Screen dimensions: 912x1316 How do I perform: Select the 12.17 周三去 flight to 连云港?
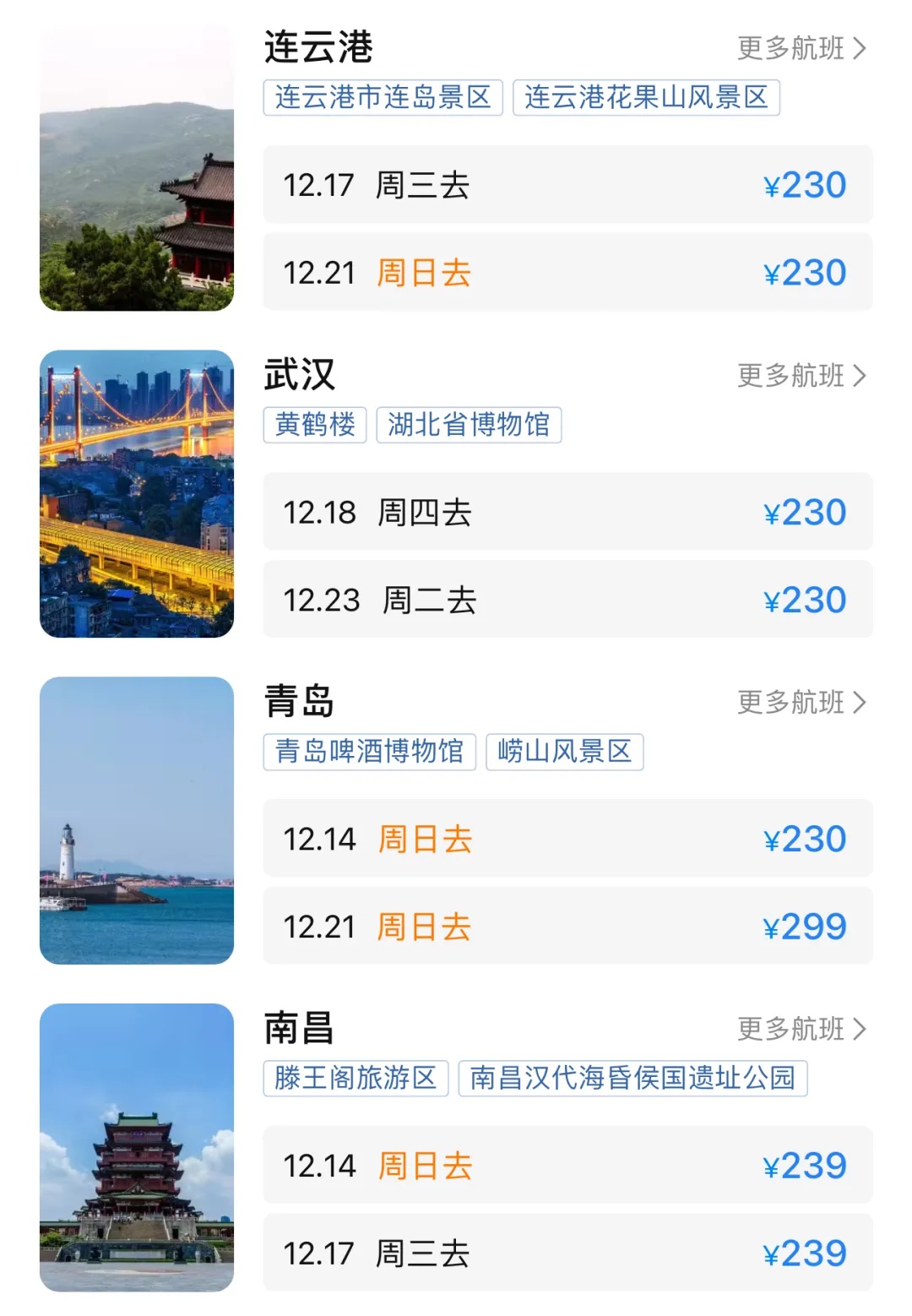(x=567, y=185)
